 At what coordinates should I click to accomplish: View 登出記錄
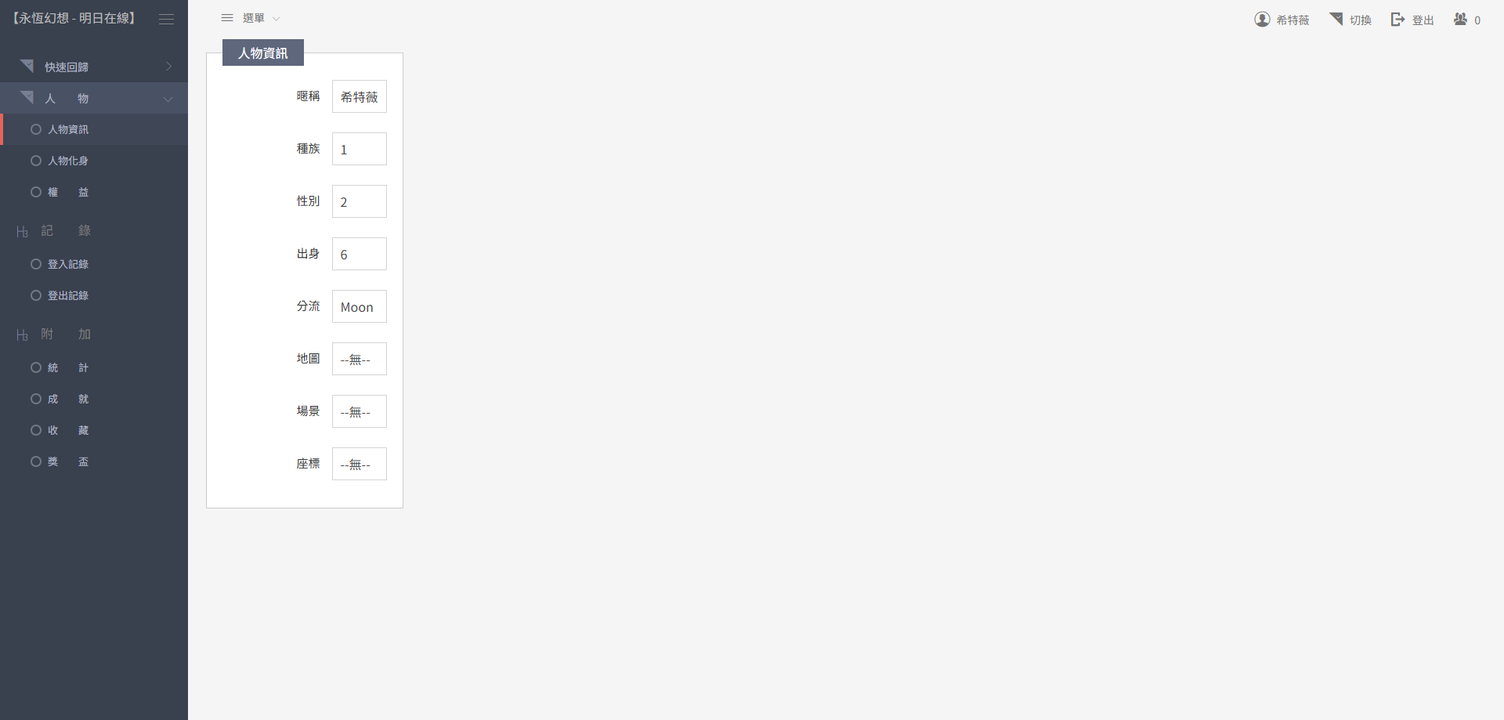click(68, 296)
